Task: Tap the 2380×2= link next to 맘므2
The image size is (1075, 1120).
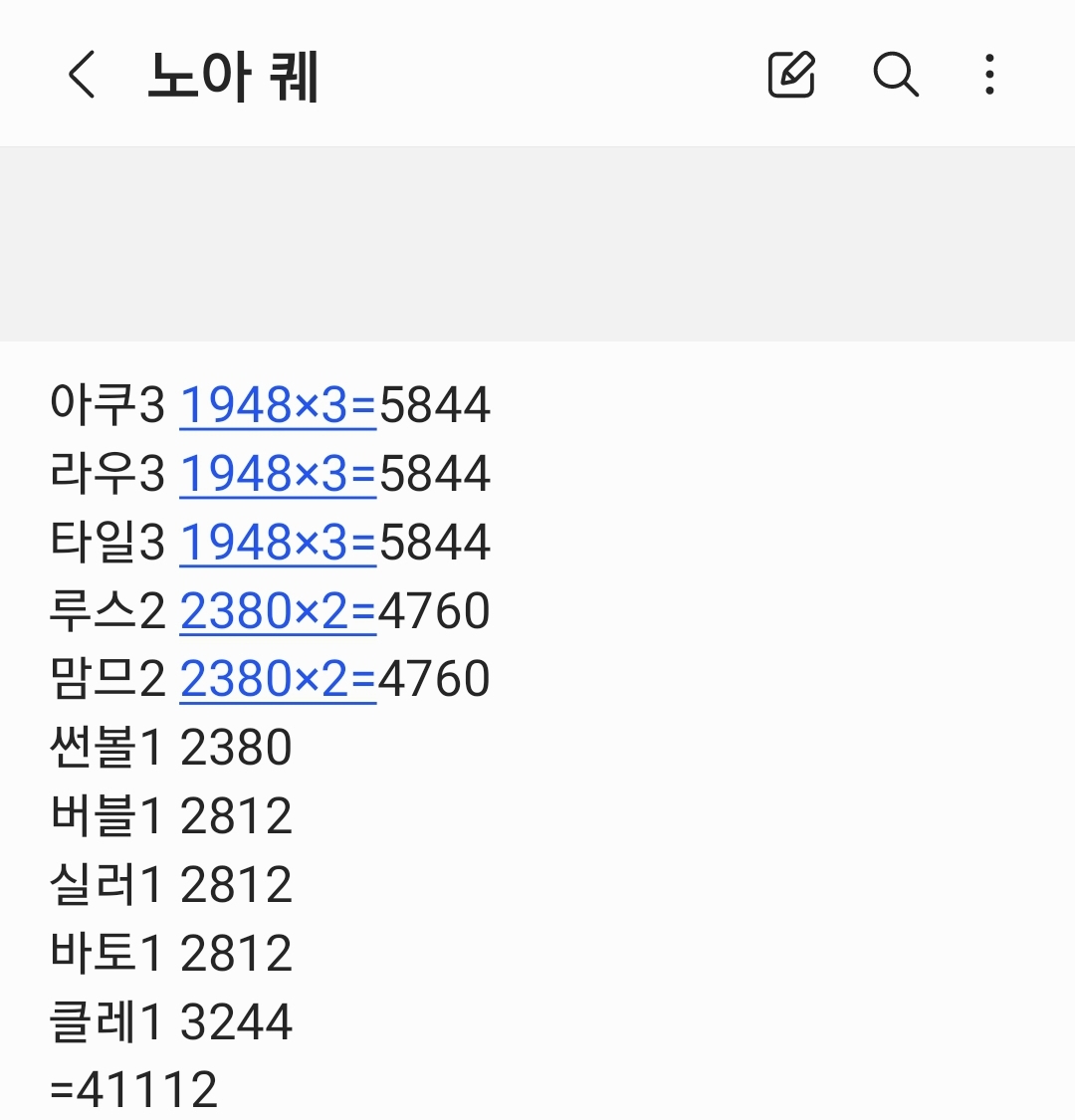Action: coord(278,679)
